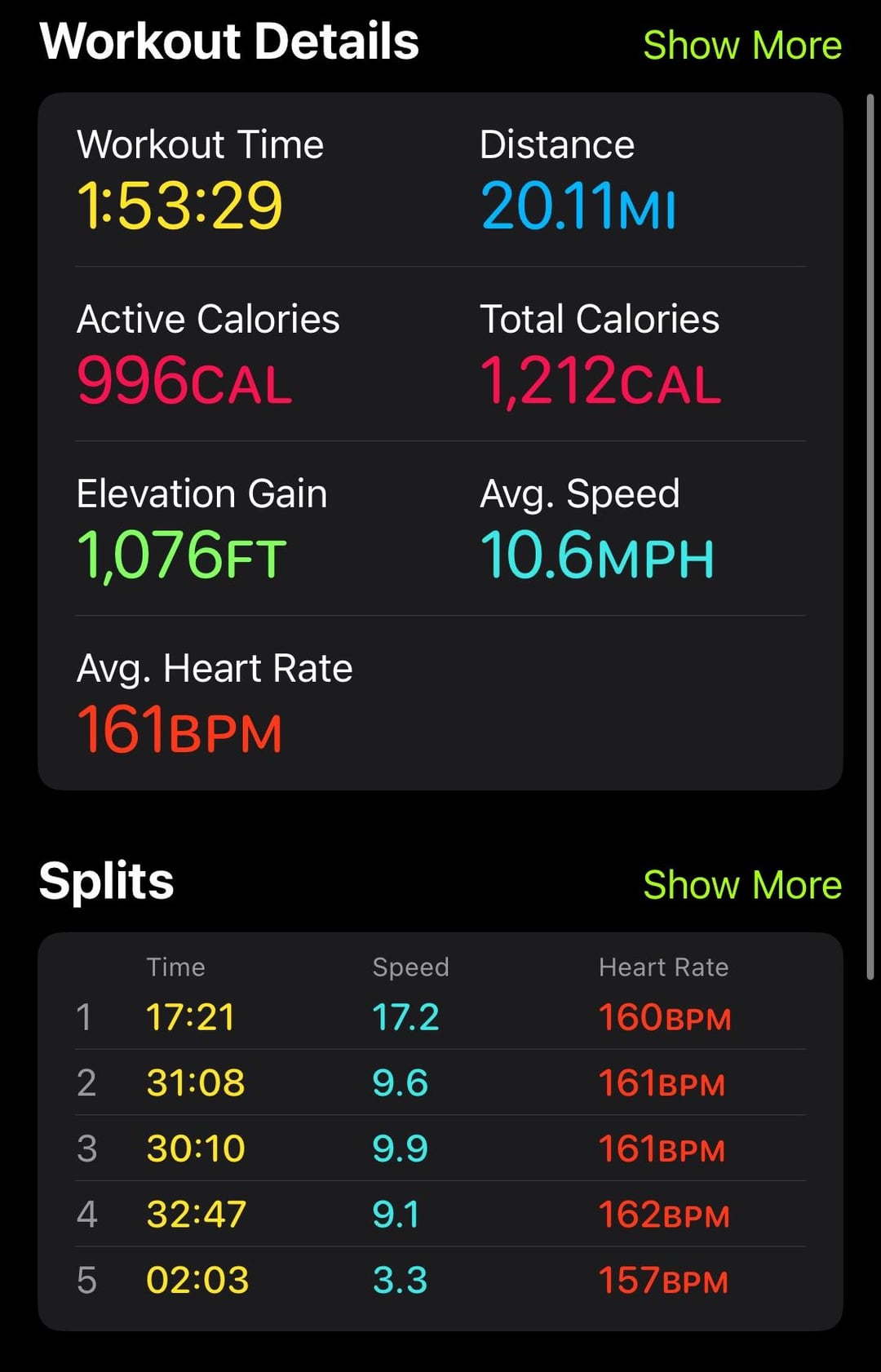Open the Splits table card
This screenshot has width=881, height=1372.
pos(440,1131)
